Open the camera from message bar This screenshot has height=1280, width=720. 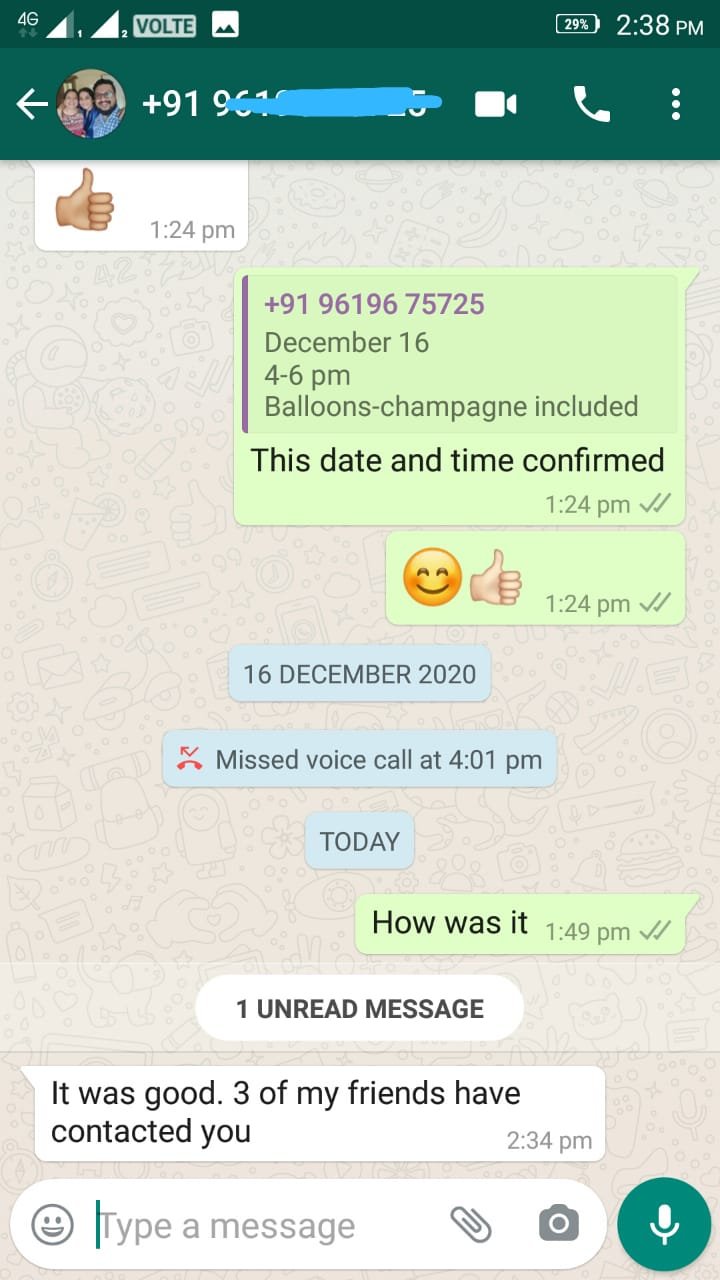[558, 1224]
